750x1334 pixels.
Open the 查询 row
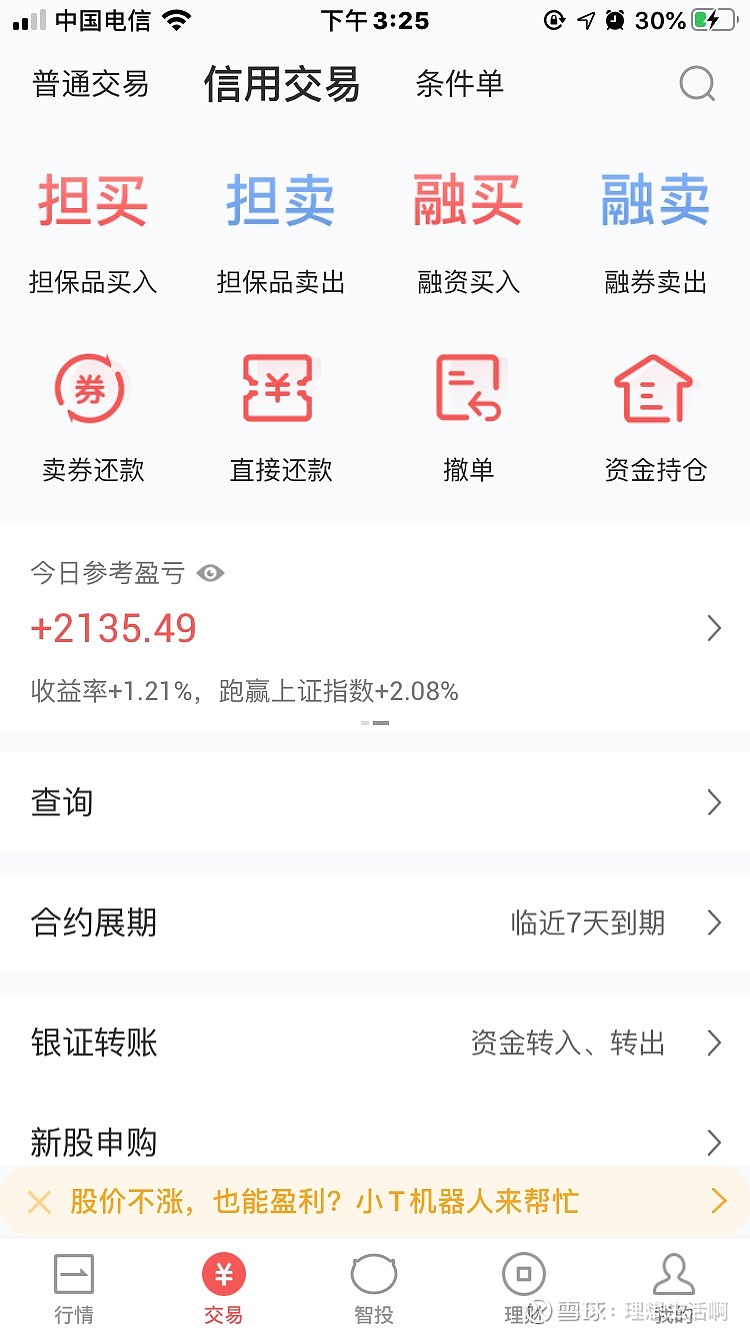point(375,802)
